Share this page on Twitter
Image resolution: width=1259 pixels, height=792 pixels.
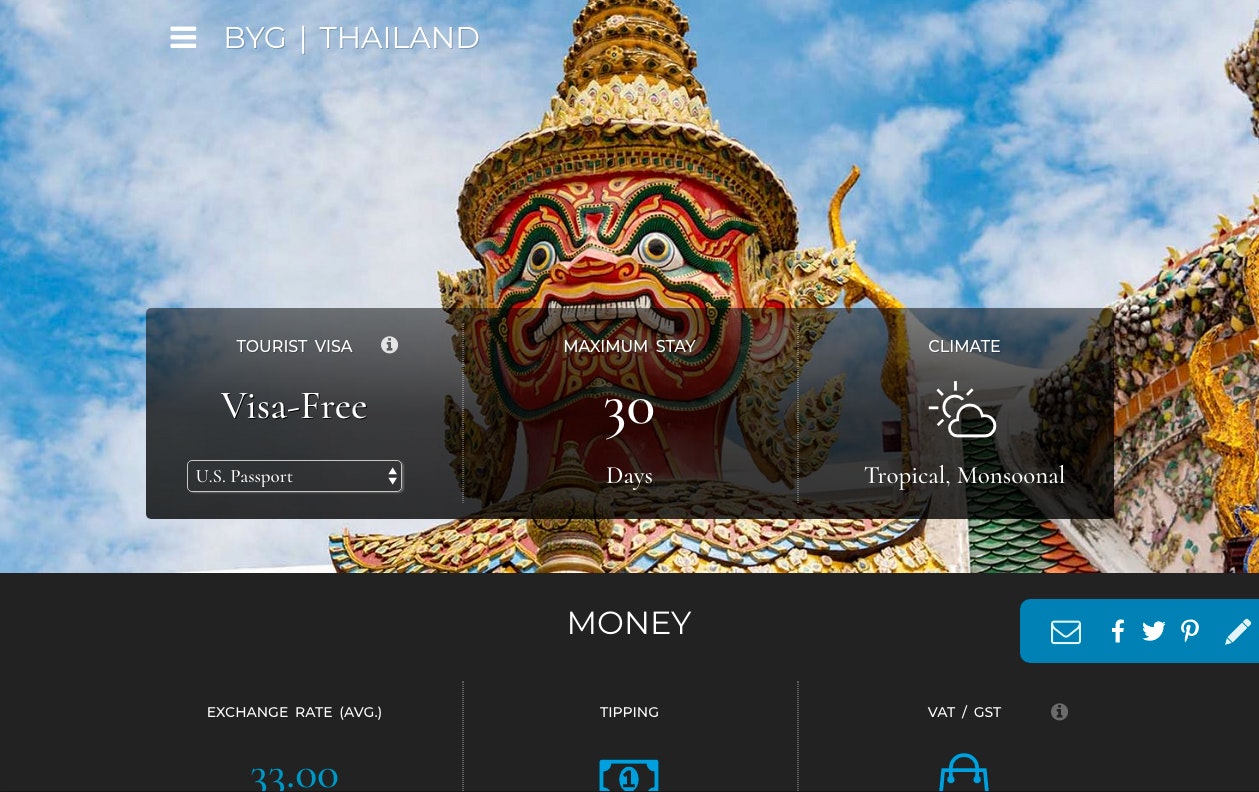(1154, 631)
